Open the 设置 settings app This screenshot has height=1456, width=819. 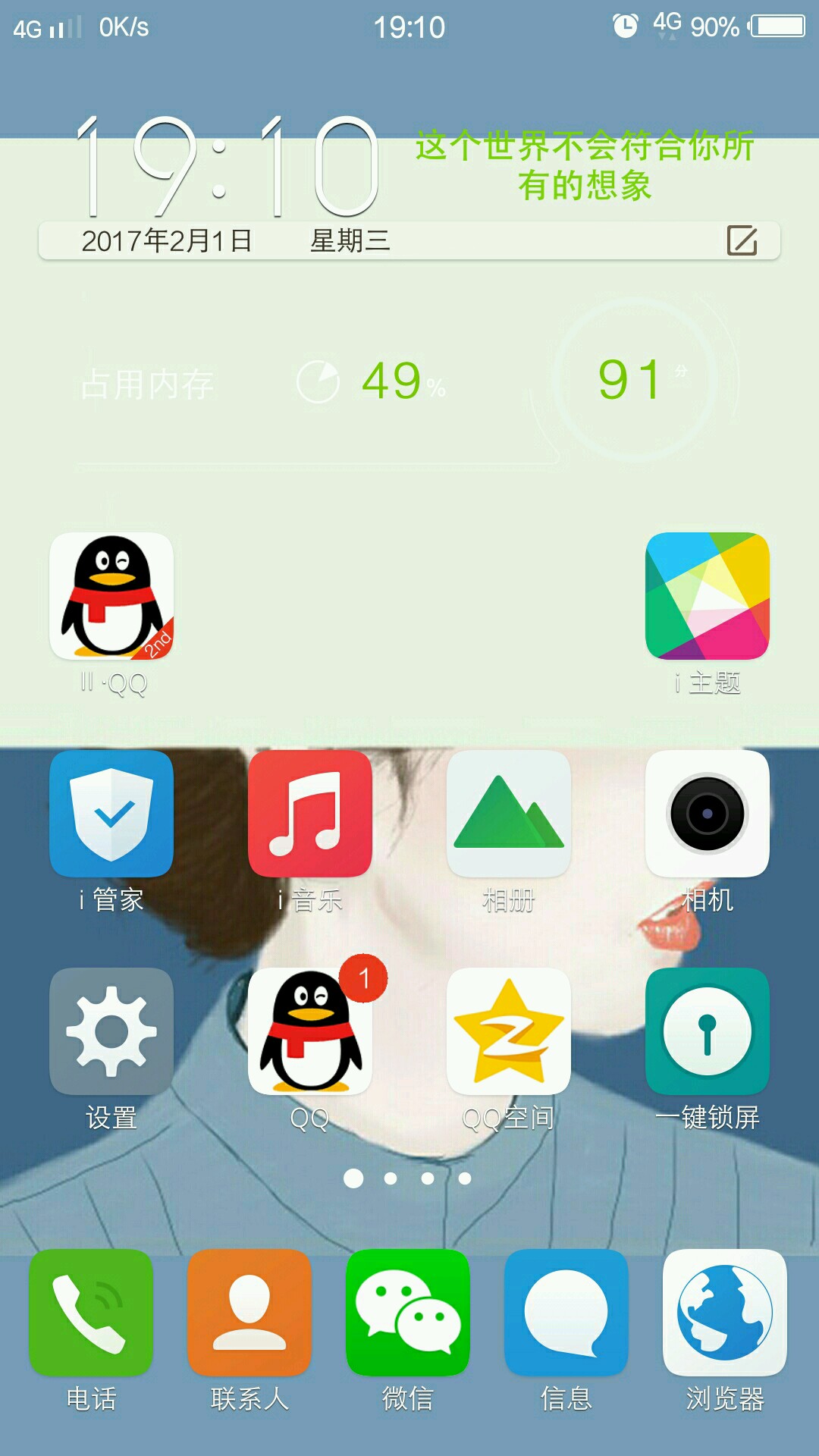[111, 1031]
